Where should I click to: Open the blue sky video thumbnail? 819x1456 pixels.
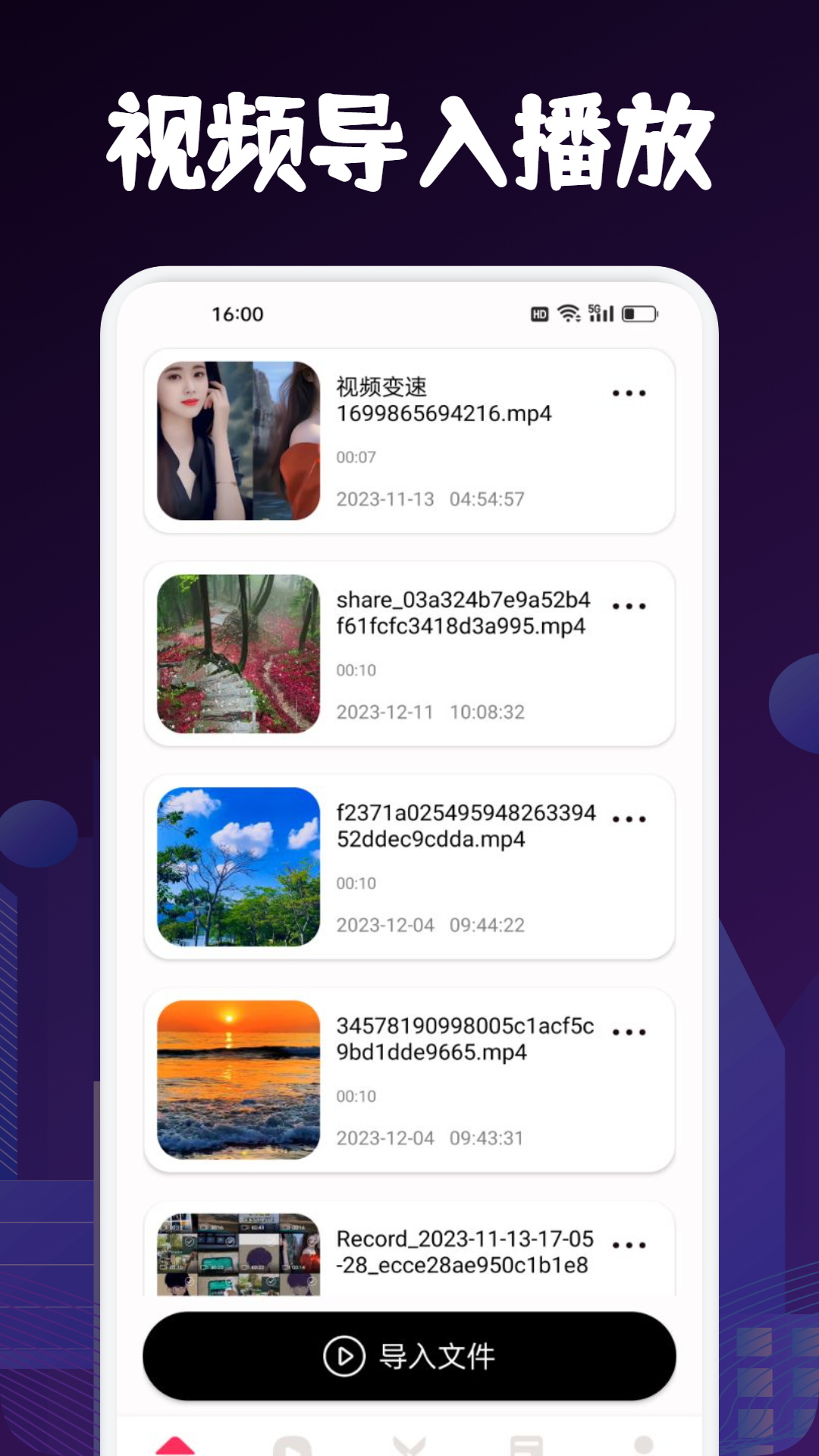coord(237,866)
